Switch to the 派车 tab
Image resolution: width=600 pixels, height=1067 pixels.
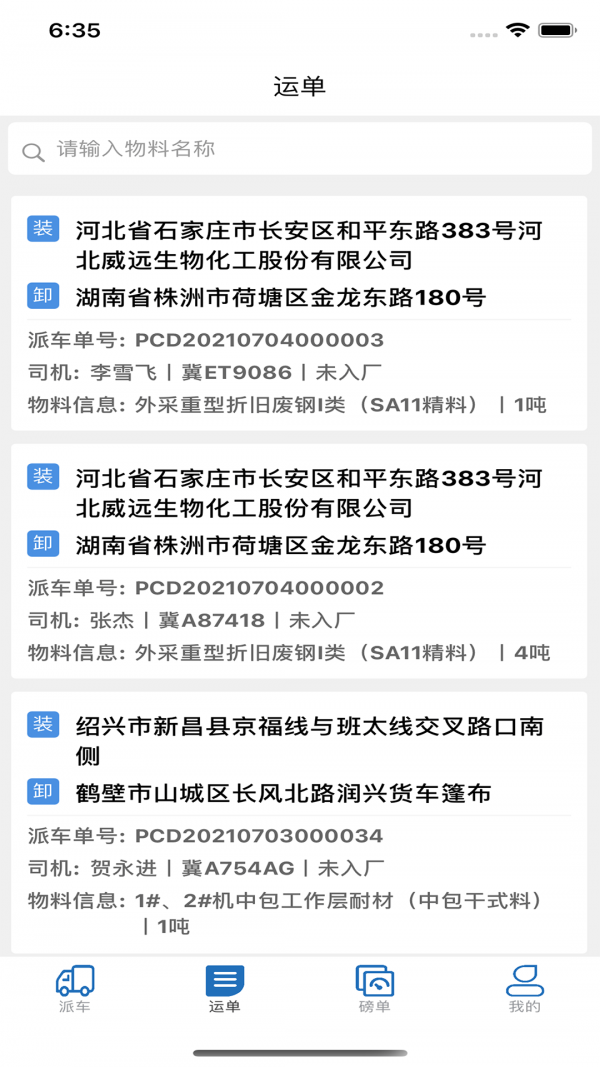pyautogui.click(x=75, y=989)
